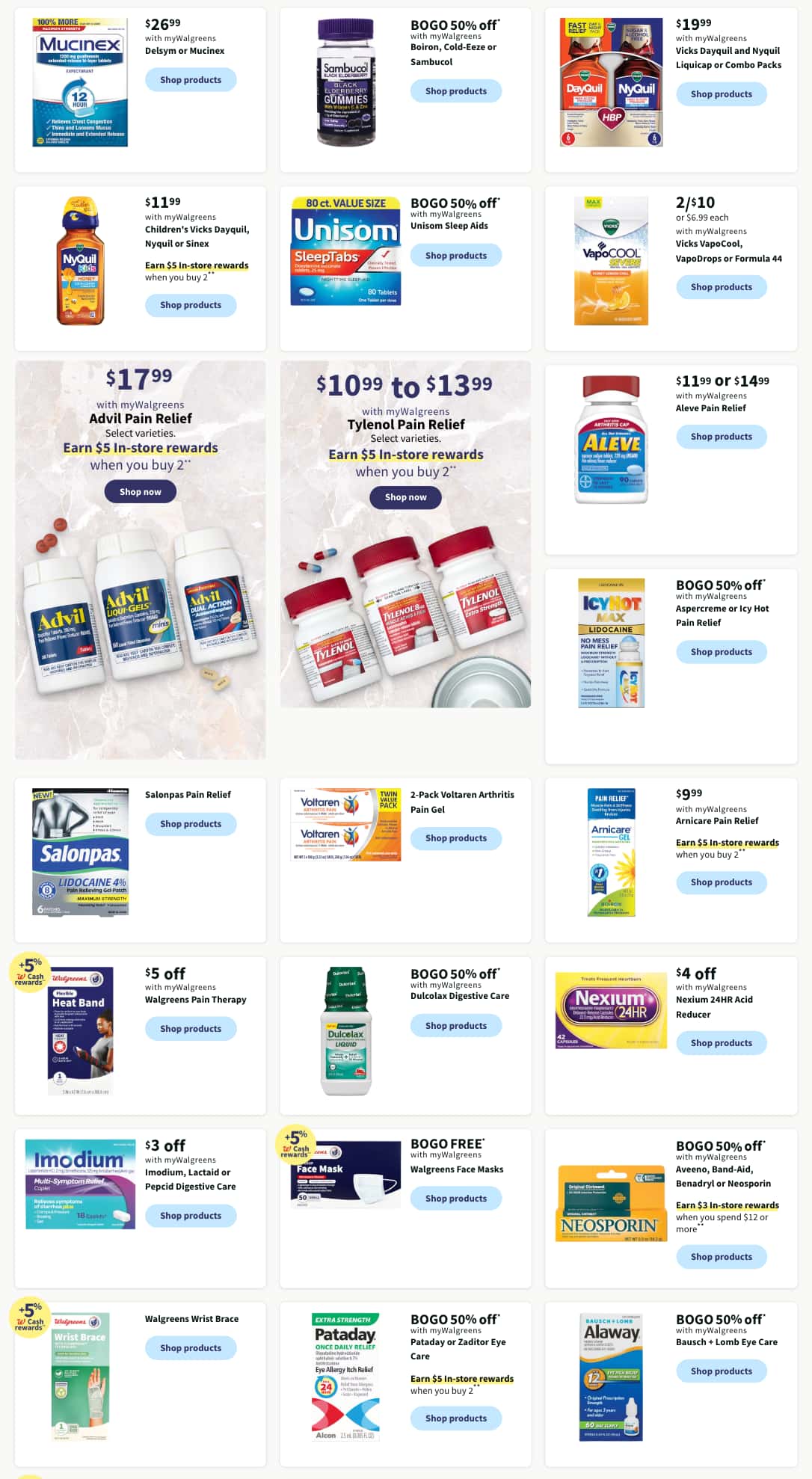Shop products for Delsym or Mucinex
The image size is (812, 1479).
click(191, 80)
